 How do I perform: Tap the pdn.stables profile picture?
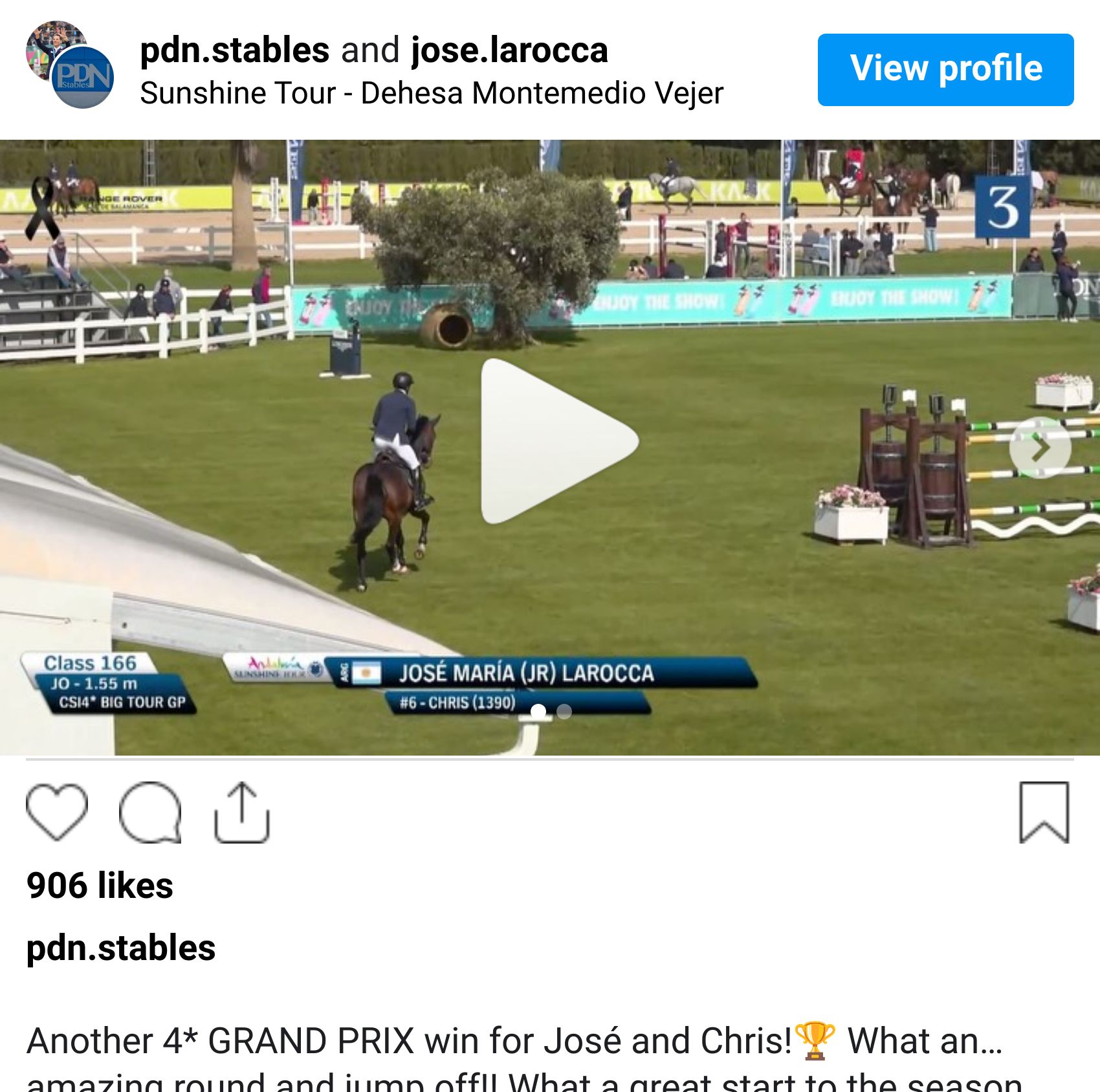tap(70, 65)
